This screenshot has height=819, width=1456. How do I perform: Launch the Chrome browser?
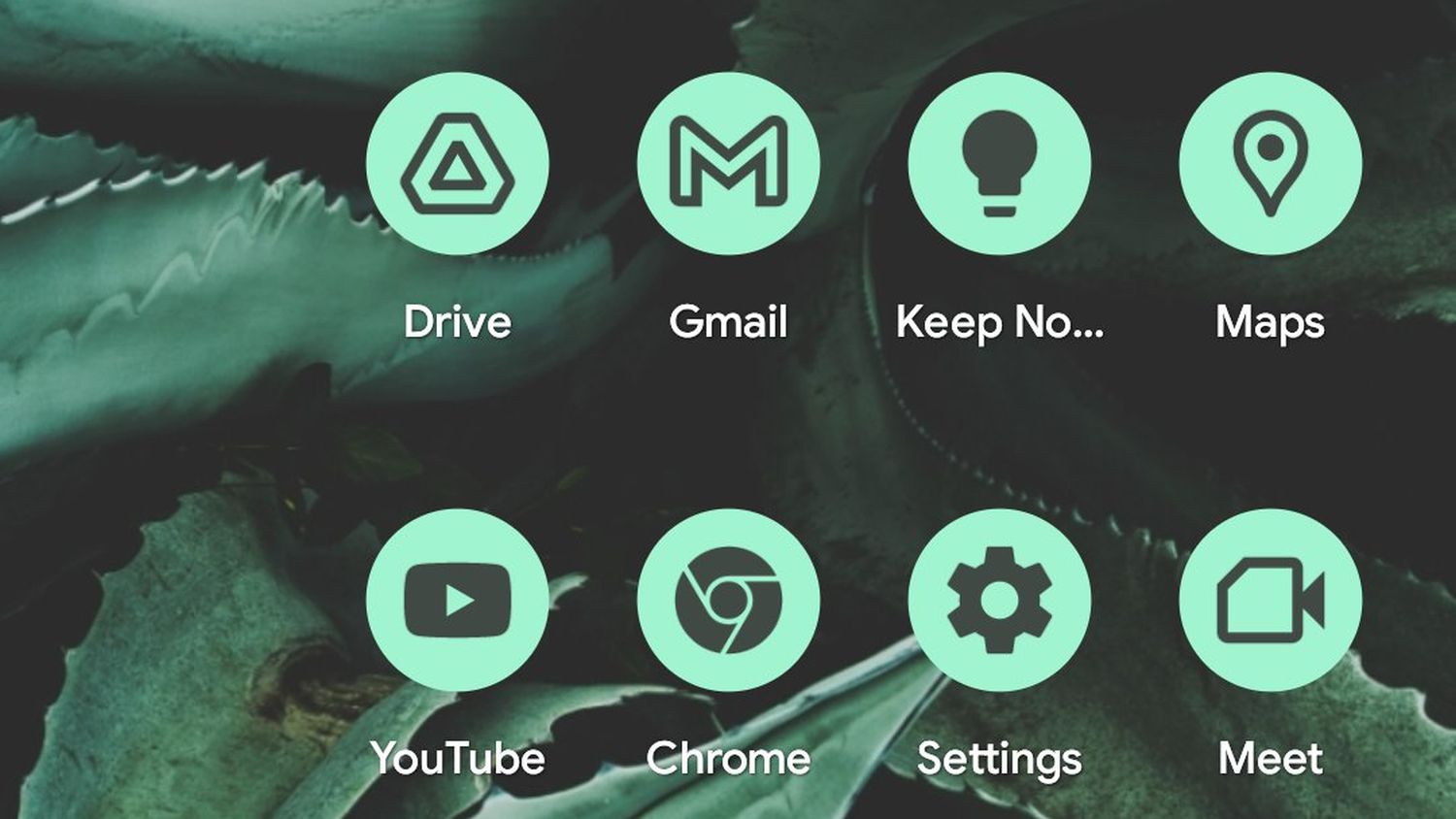pos(728,600)
